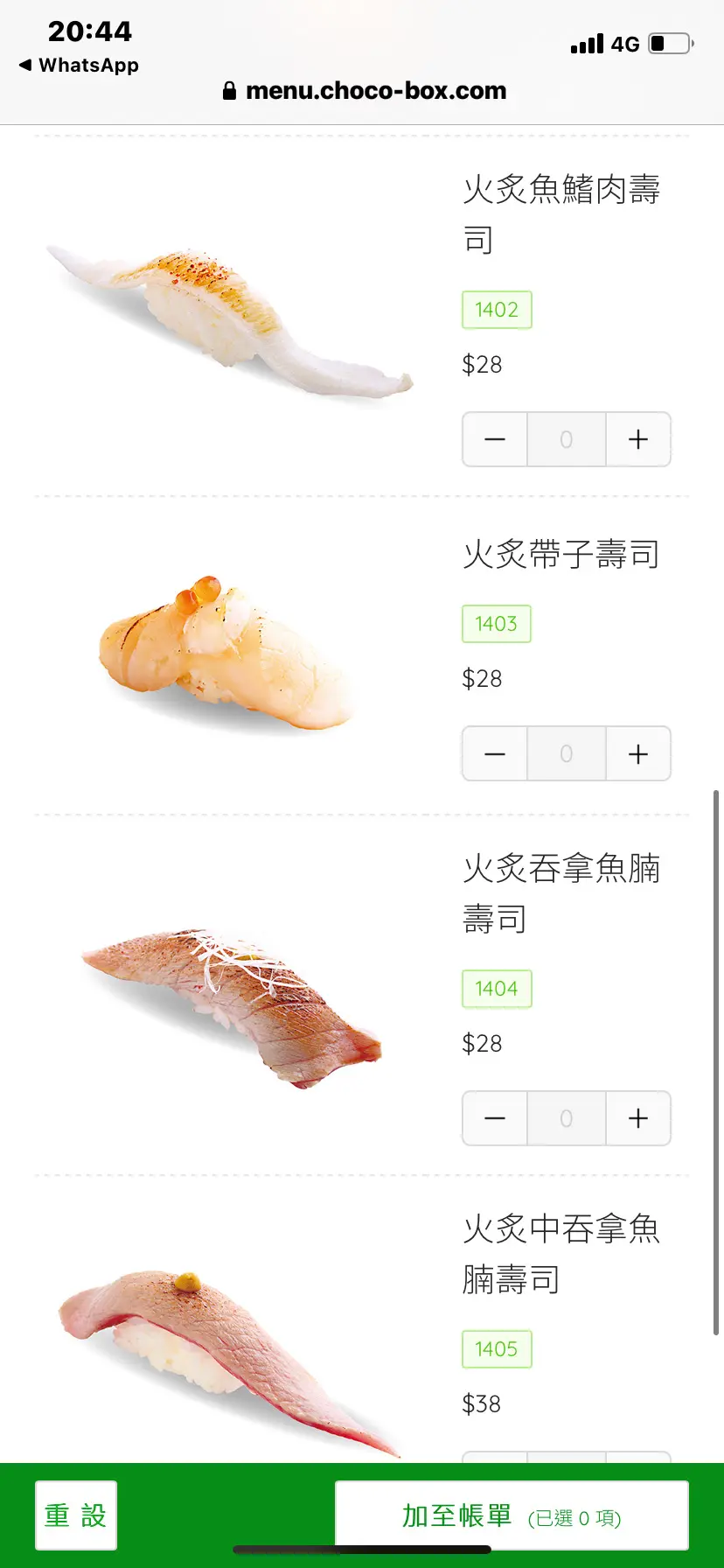Increase quantity of 1404 火炙吞拿魚腩壽司
Image resolution: width=724 pixels, height=1568 pixels.
tap(638, 1118)
